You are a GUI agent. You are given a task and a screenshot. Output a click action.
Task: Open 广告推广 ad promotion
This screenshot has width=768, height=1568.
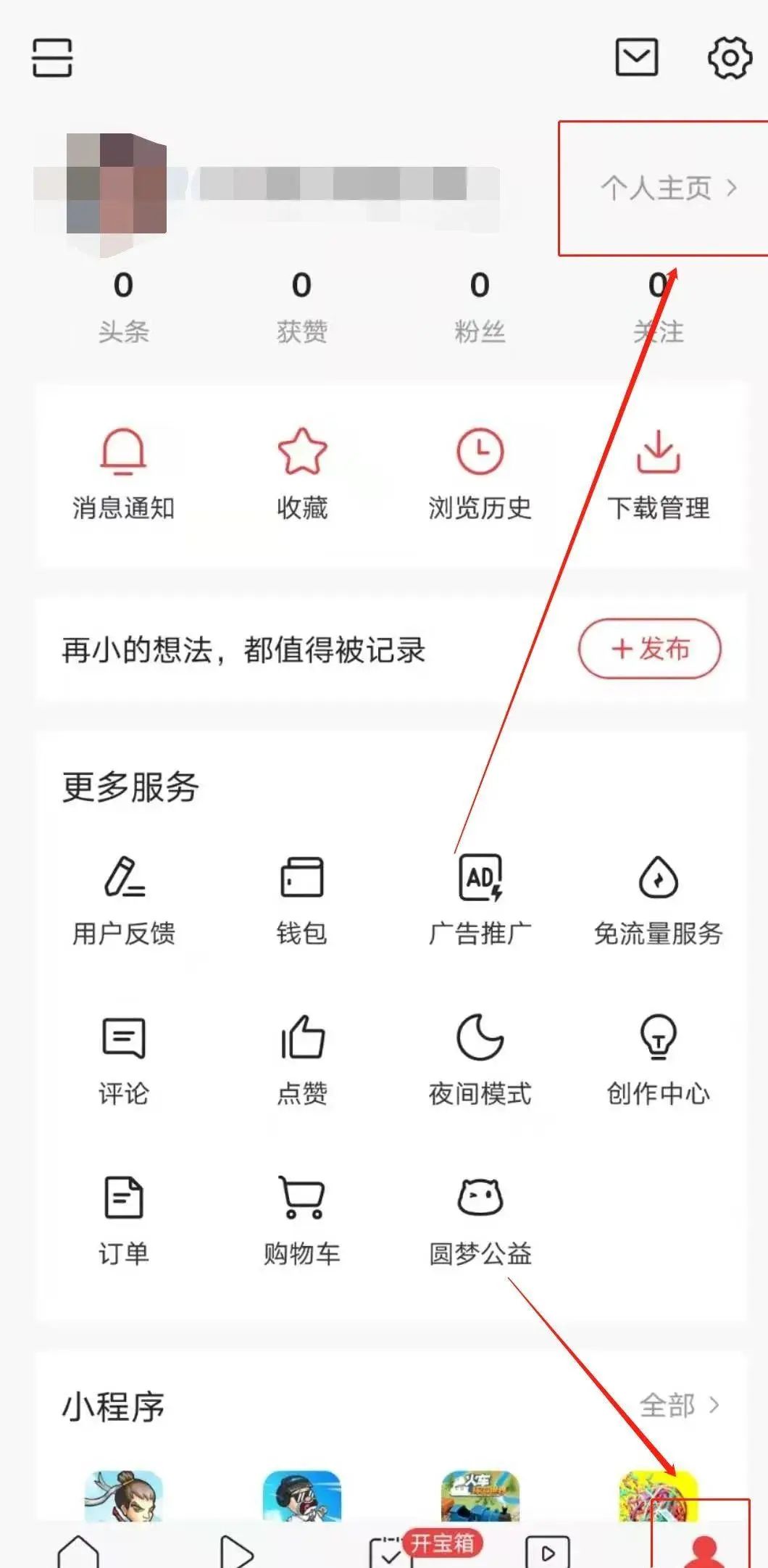click(x=480, y=899)
